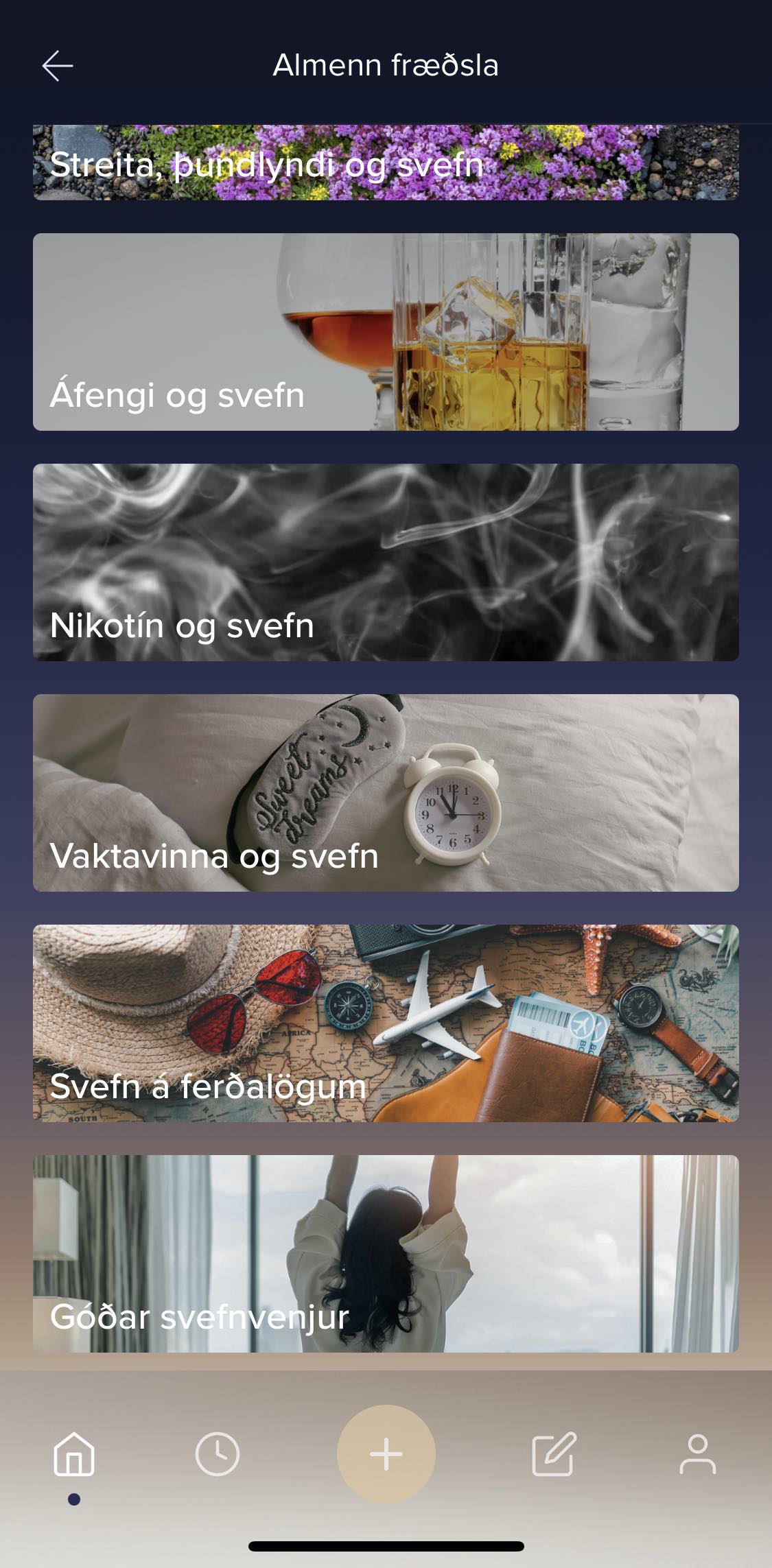Open the profile tab
772x1568 pixels.
click(697, 1454)
